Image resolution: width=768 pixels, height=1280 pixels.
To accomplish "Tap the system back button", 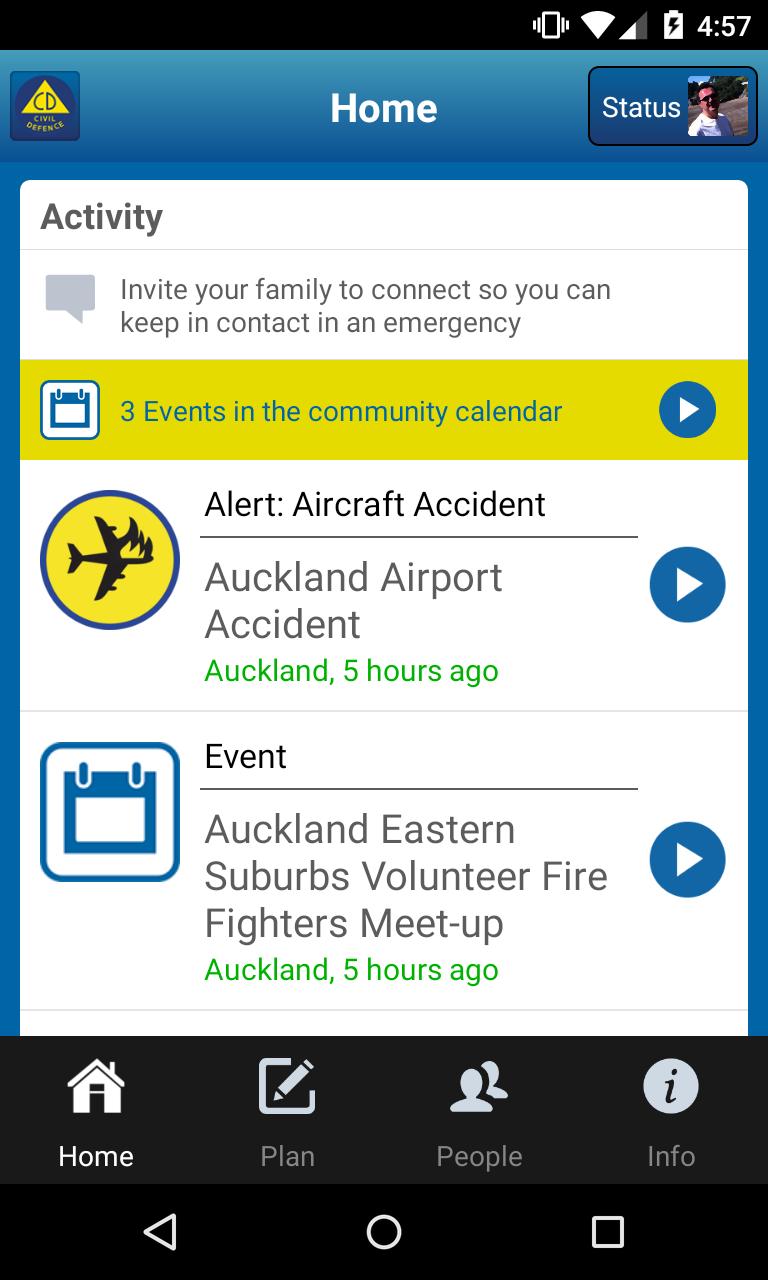I will pyautogui.click(x=160, y=1232).
